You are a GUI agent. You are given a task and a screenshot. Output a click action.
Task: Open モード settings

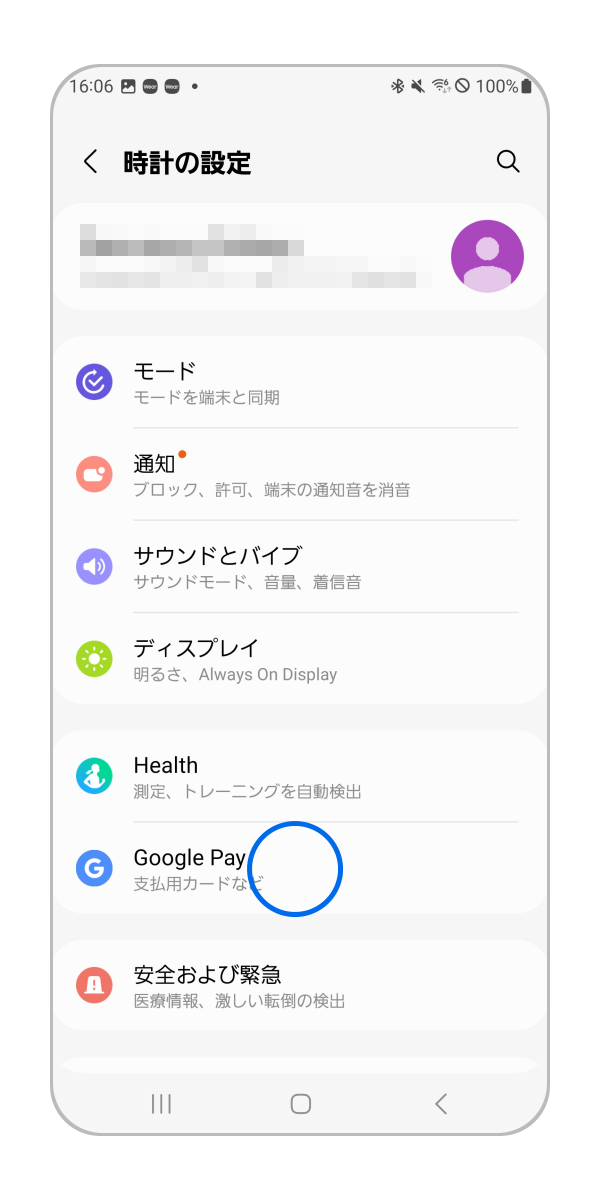pos(300,382)
